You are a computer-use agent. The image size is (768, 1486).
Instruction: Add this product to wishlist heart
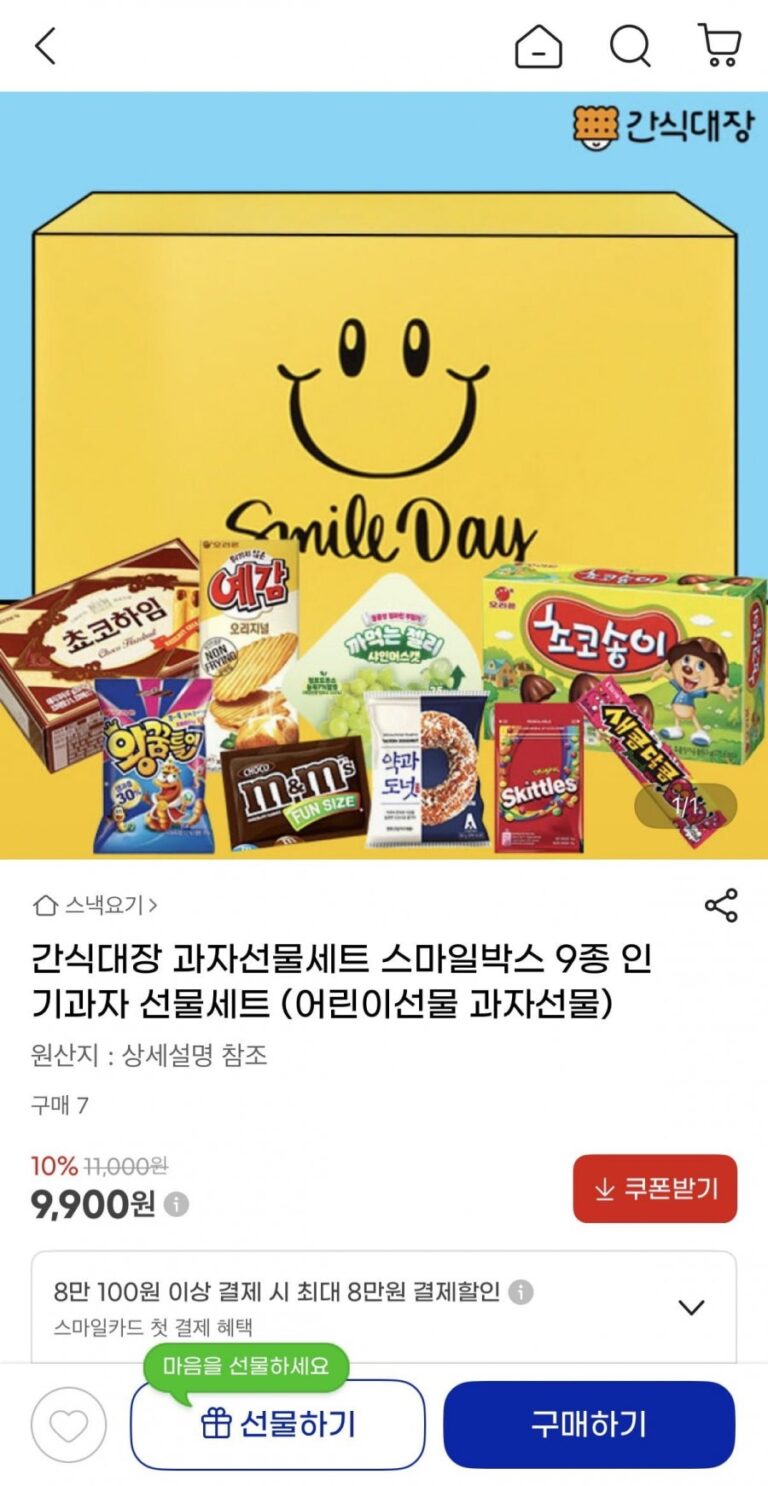pos(68,1425)
